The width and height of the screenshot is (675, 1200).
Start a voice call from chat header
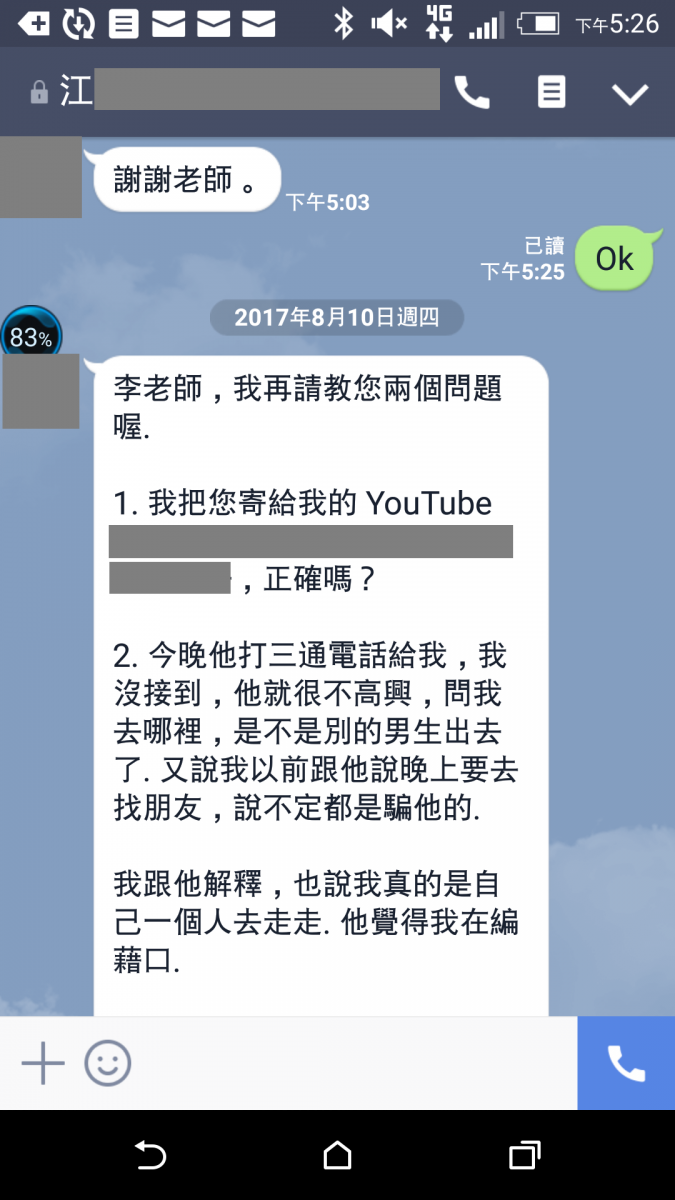pos(472,93)
